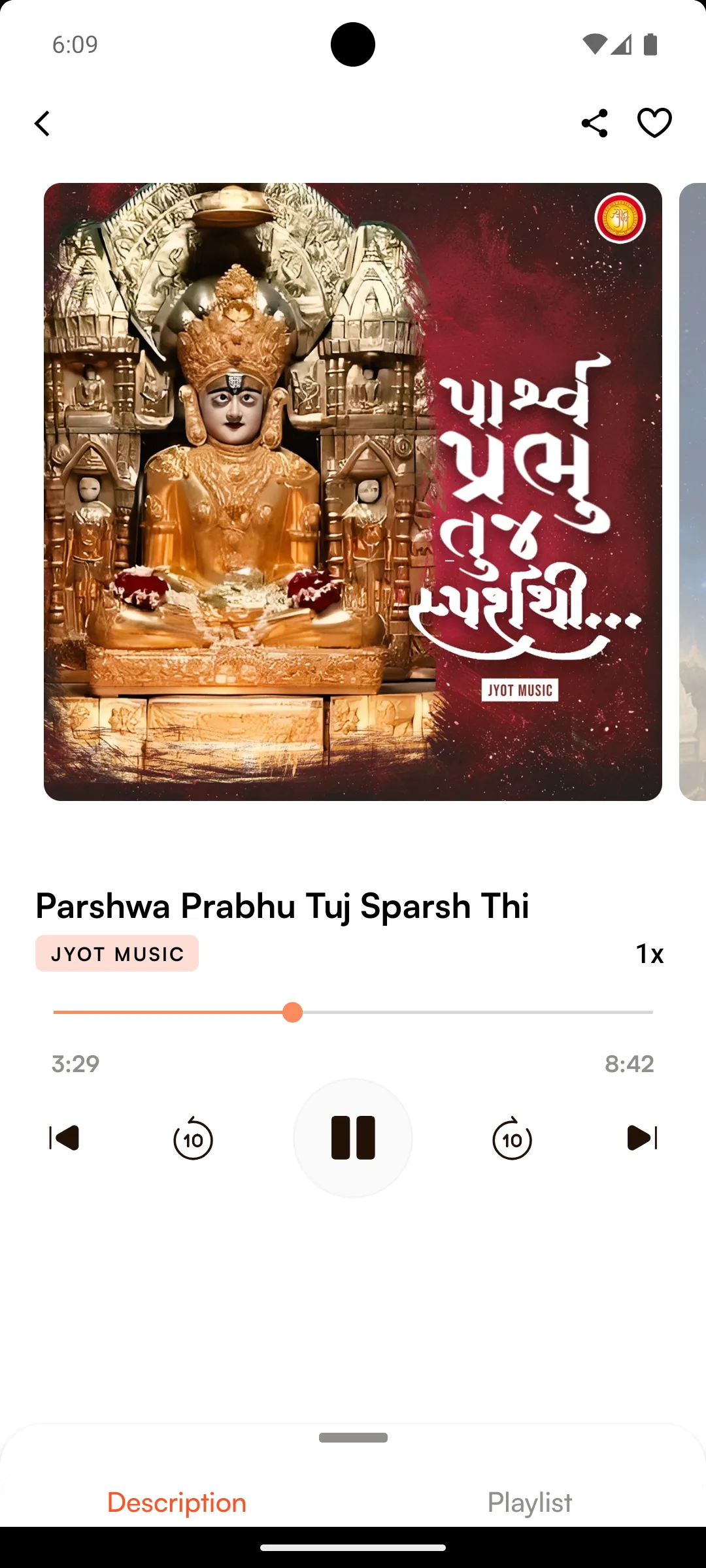Image resolution: width=706 pixels, height=1568 pixels.
Task: Forward 10 seconds
Action: pyautogui.click(x=512, y=1138)
